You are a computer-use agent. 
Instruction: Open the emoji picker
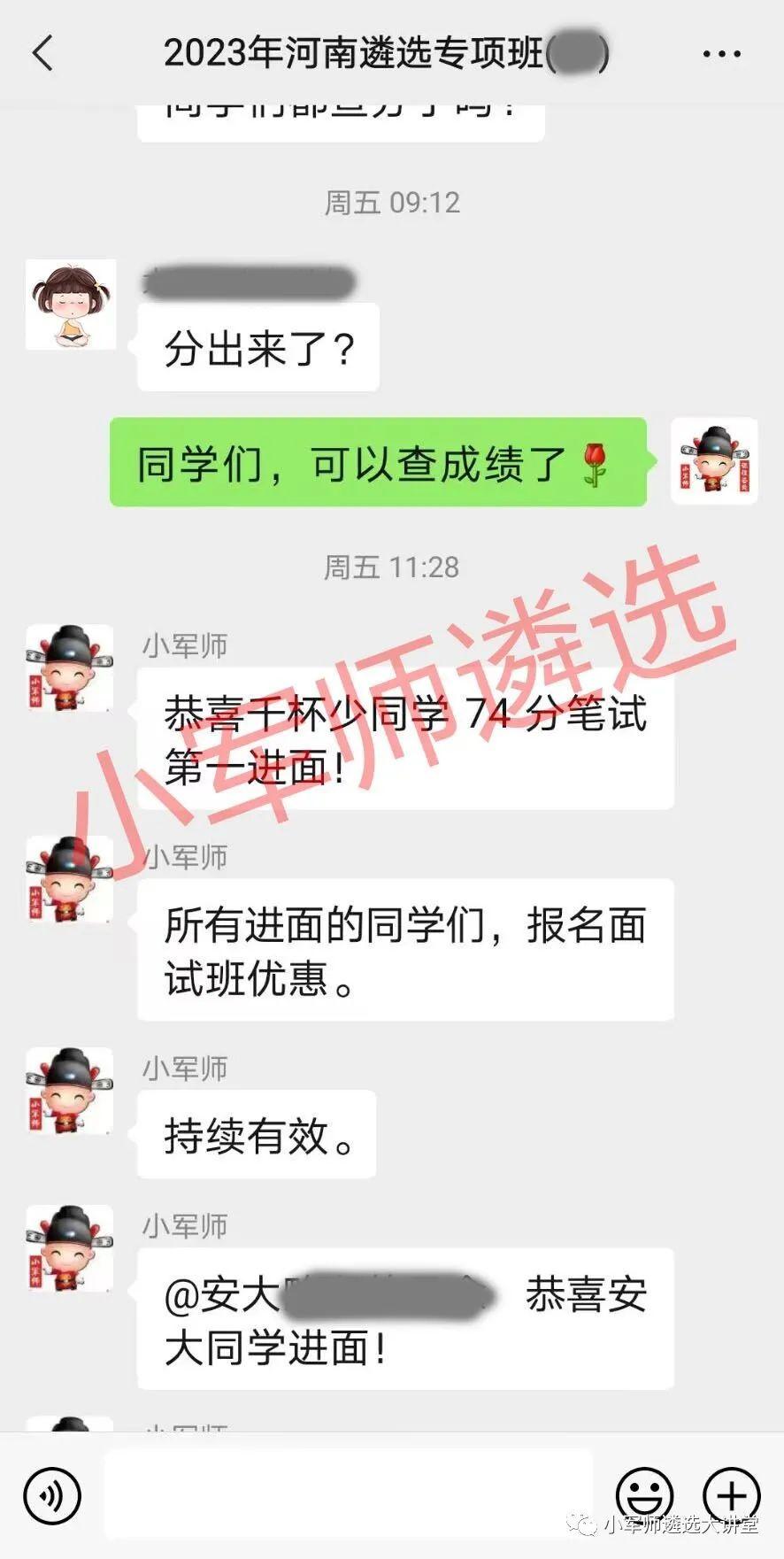pyautogui.click(x=644, y=1496)
